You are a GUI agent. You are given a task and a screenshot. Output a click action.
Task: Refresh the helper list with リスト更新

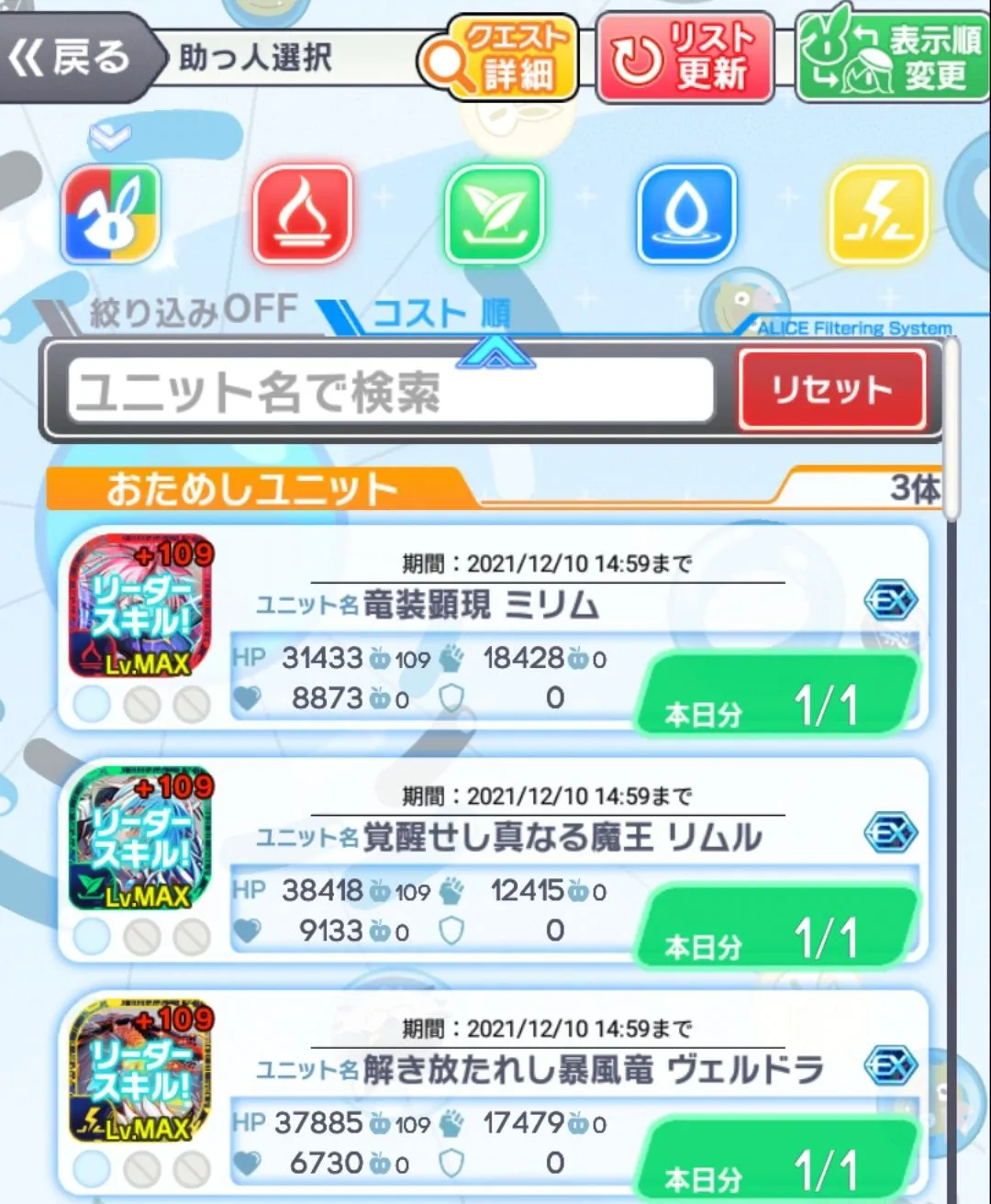[685, 57]
